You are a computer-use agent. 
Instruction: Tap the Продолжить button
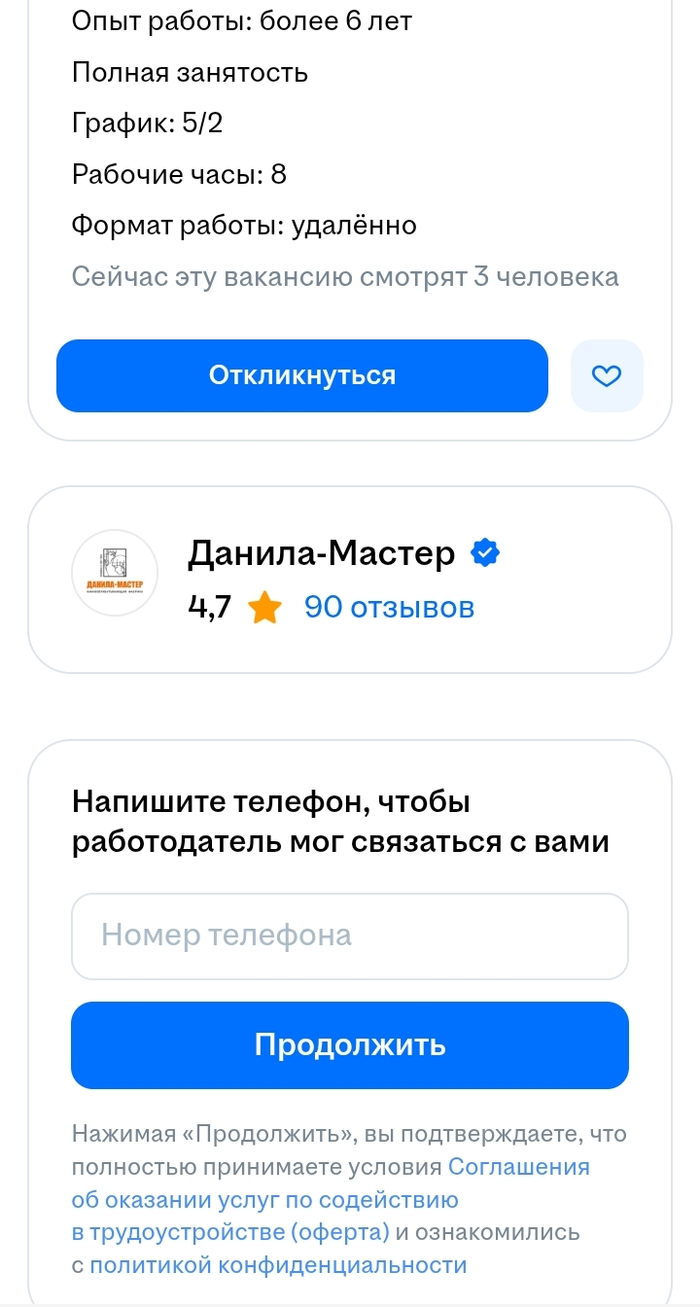[x=349, y=1045]
